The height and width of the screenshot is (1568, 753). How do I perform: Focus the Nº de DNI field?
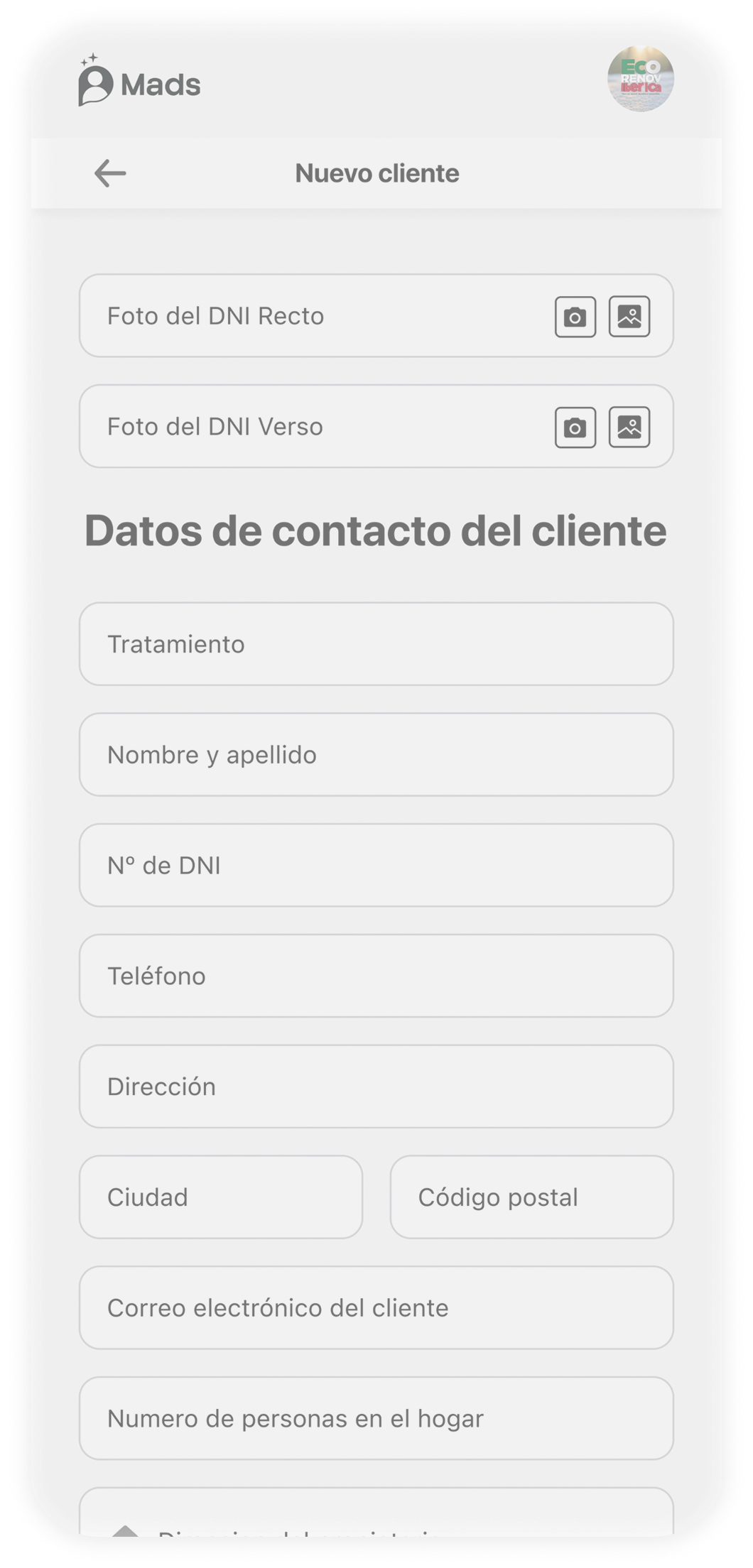(x=376, y=866)
